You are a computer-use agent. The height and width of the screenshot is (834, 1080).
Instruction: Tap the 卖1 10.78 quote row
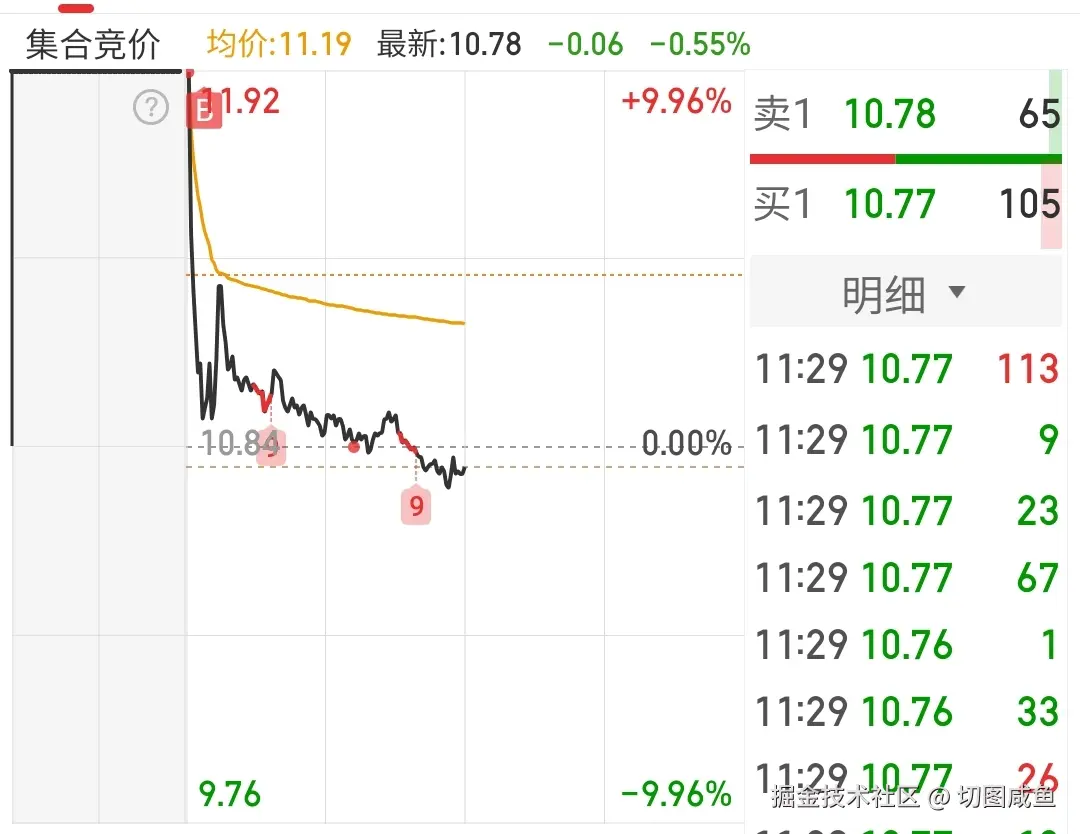coord(904,115)
